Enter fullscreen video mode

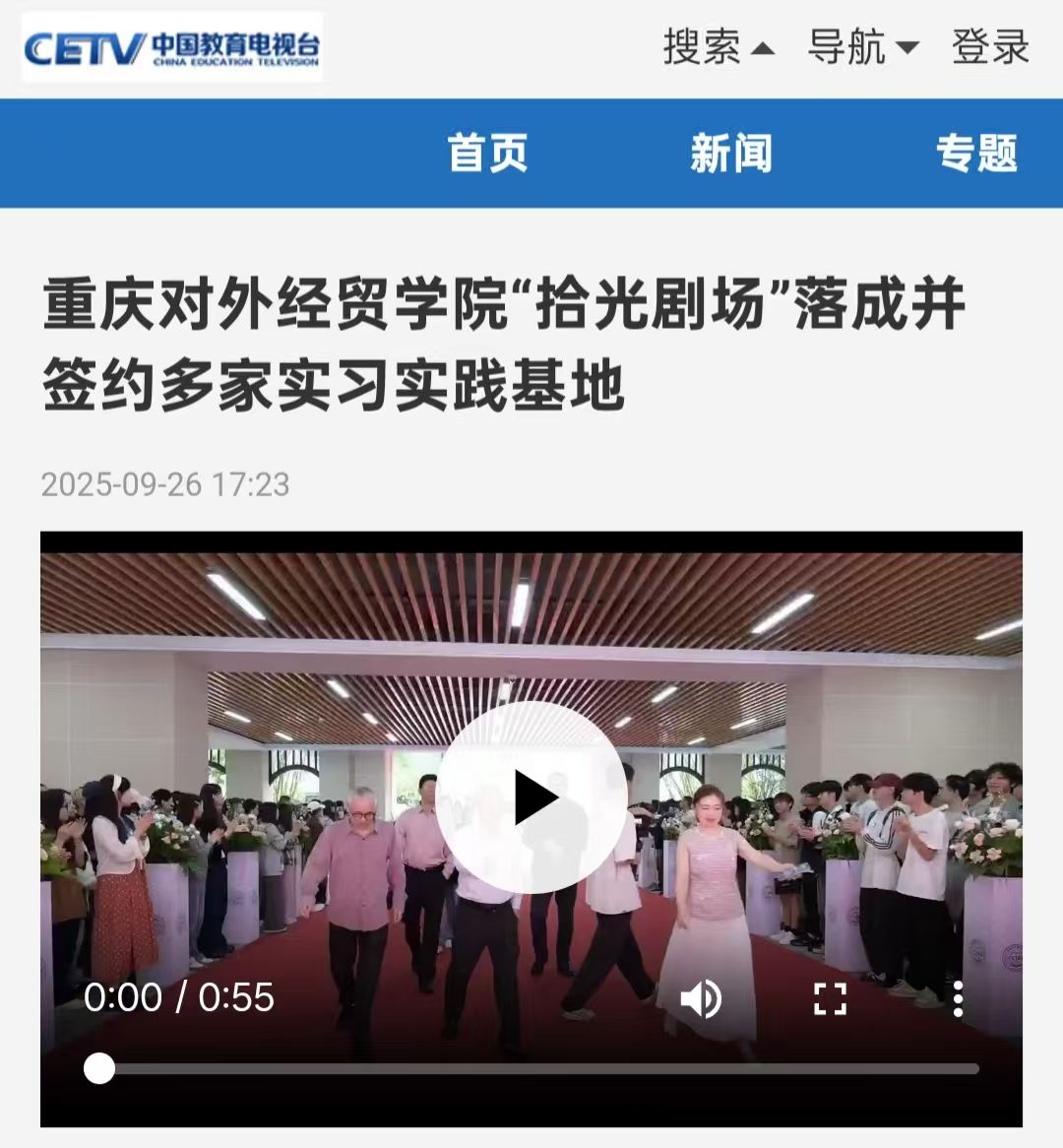click(830, 999)
